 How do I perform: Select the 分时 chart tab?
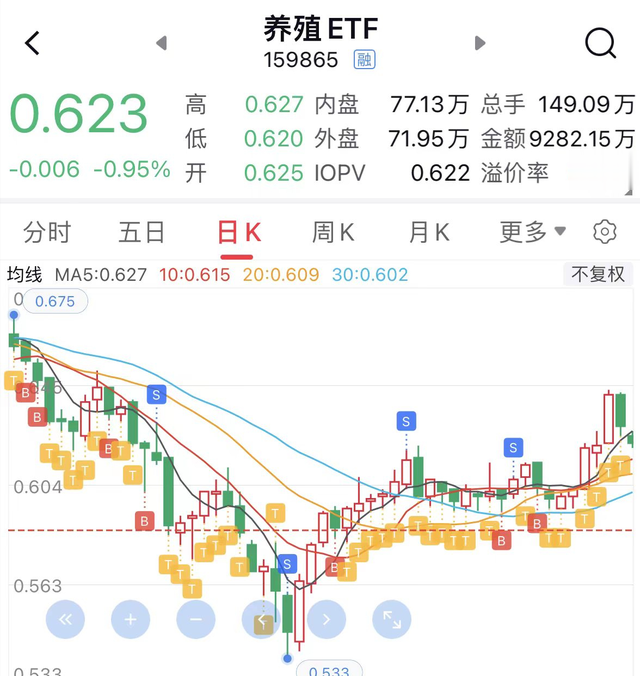(47, 232)
